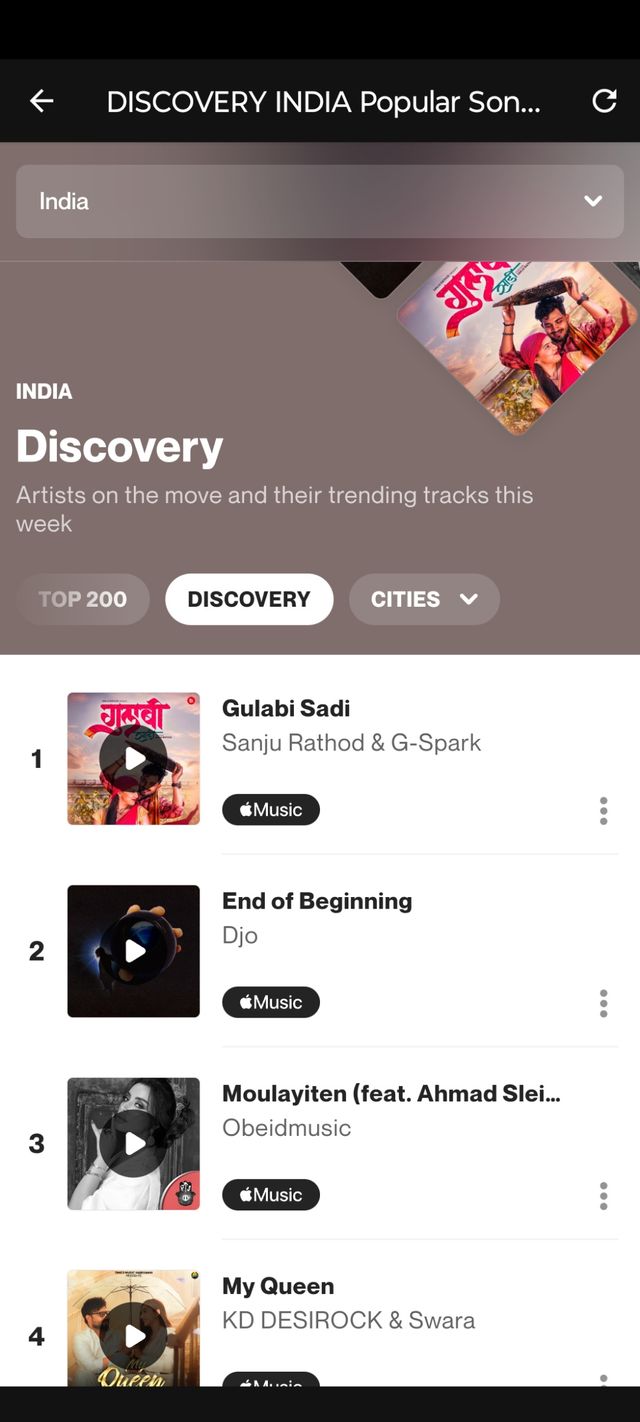Screen dimensions: 640x1422
Task: Open My Queen song details
Action: 278,1286
